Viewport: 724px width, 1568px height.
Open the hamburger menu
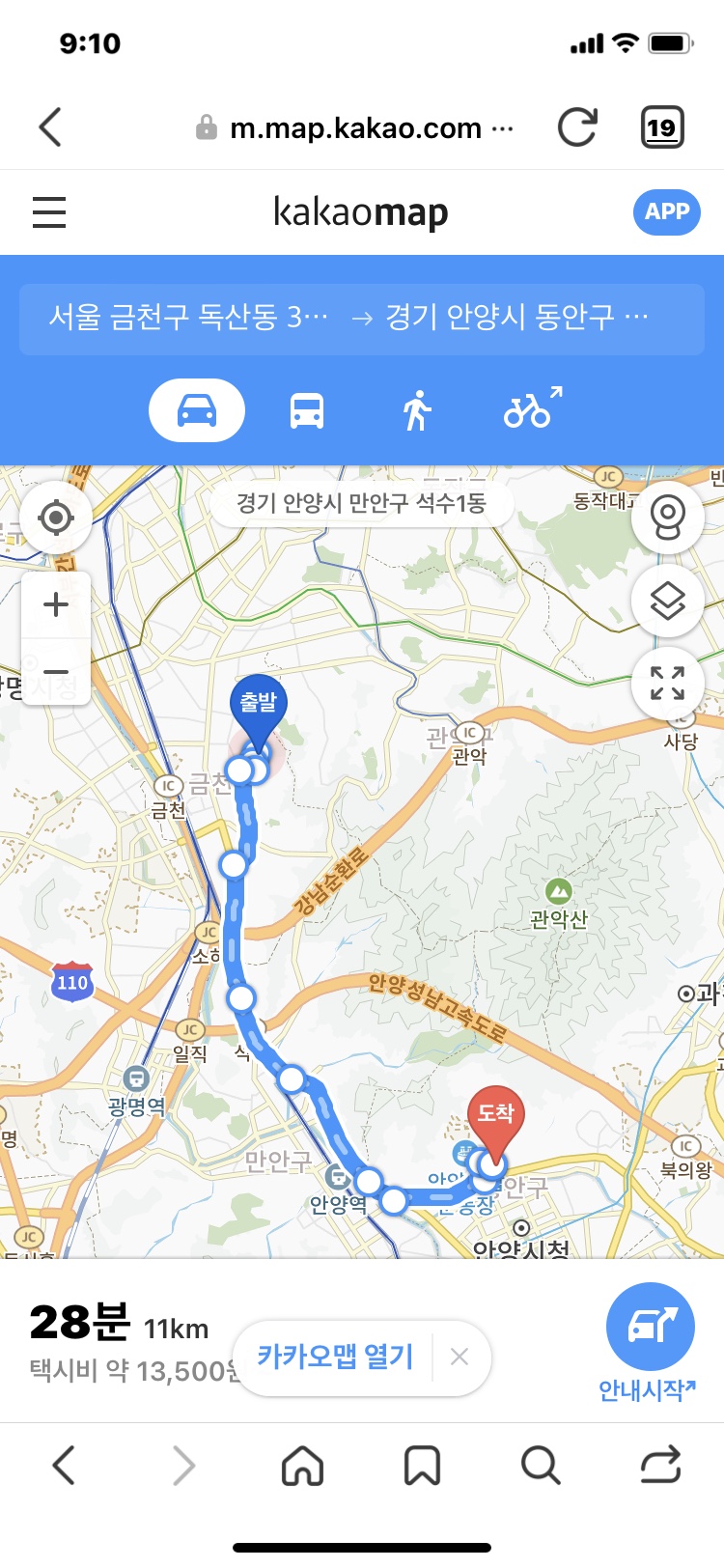pyautogui.click(x=49, y=212)
